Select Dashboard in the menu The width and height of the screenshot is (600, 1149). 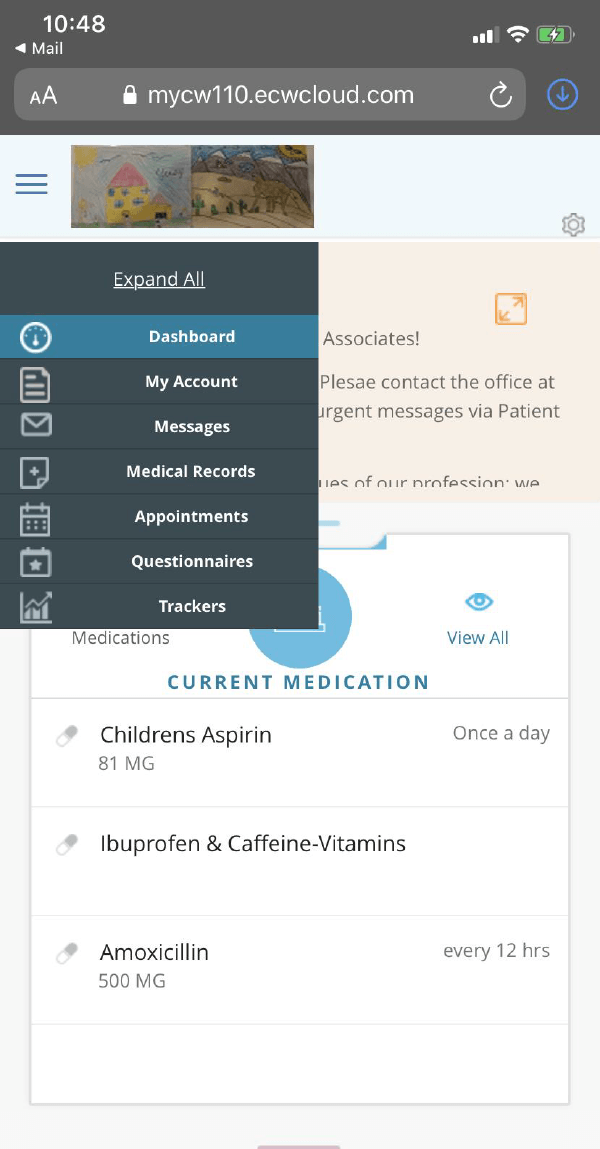point(159,337)
